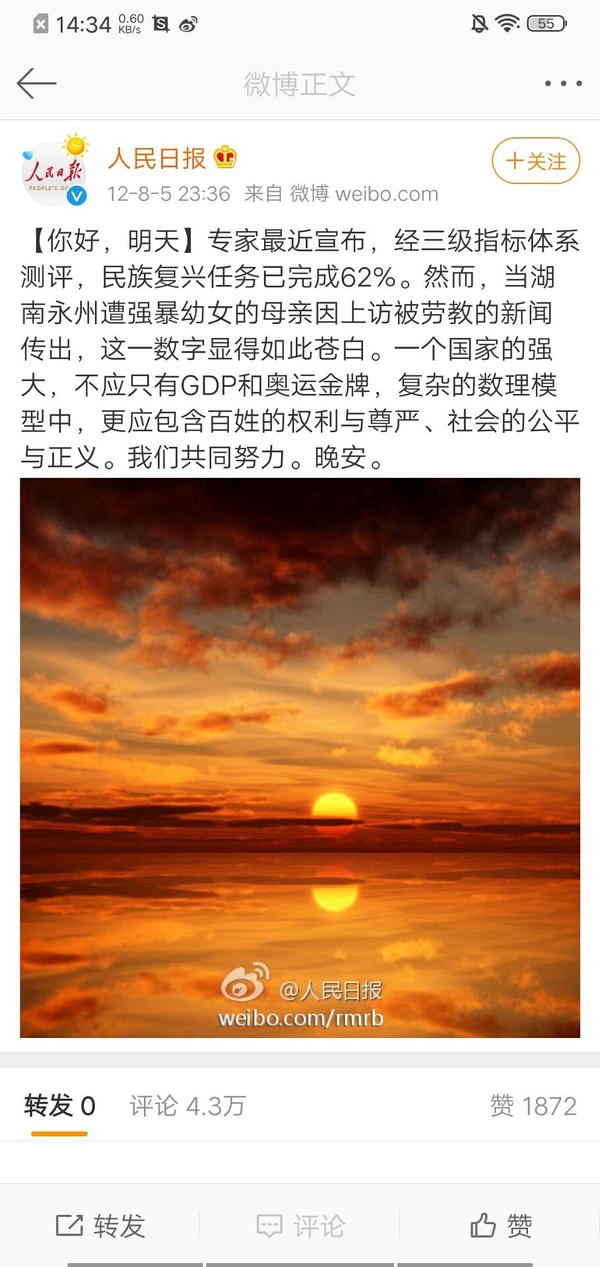Go back using the top-left arrow
600x1267 pixels.
(x=37, y=83)
